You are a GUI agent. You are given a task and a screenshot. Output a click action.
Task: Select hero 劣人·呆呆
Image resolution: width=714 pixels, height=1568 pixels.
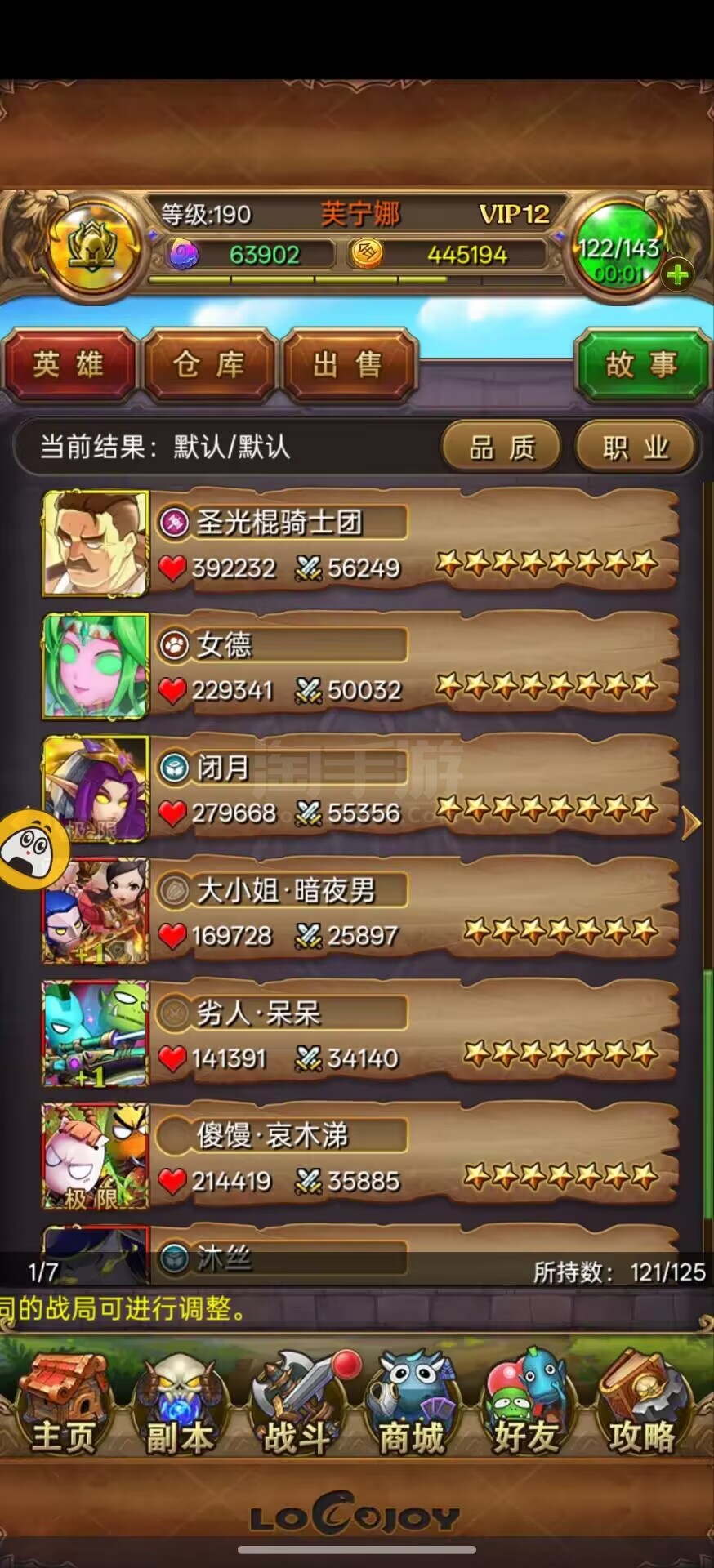pos(359,1034)
